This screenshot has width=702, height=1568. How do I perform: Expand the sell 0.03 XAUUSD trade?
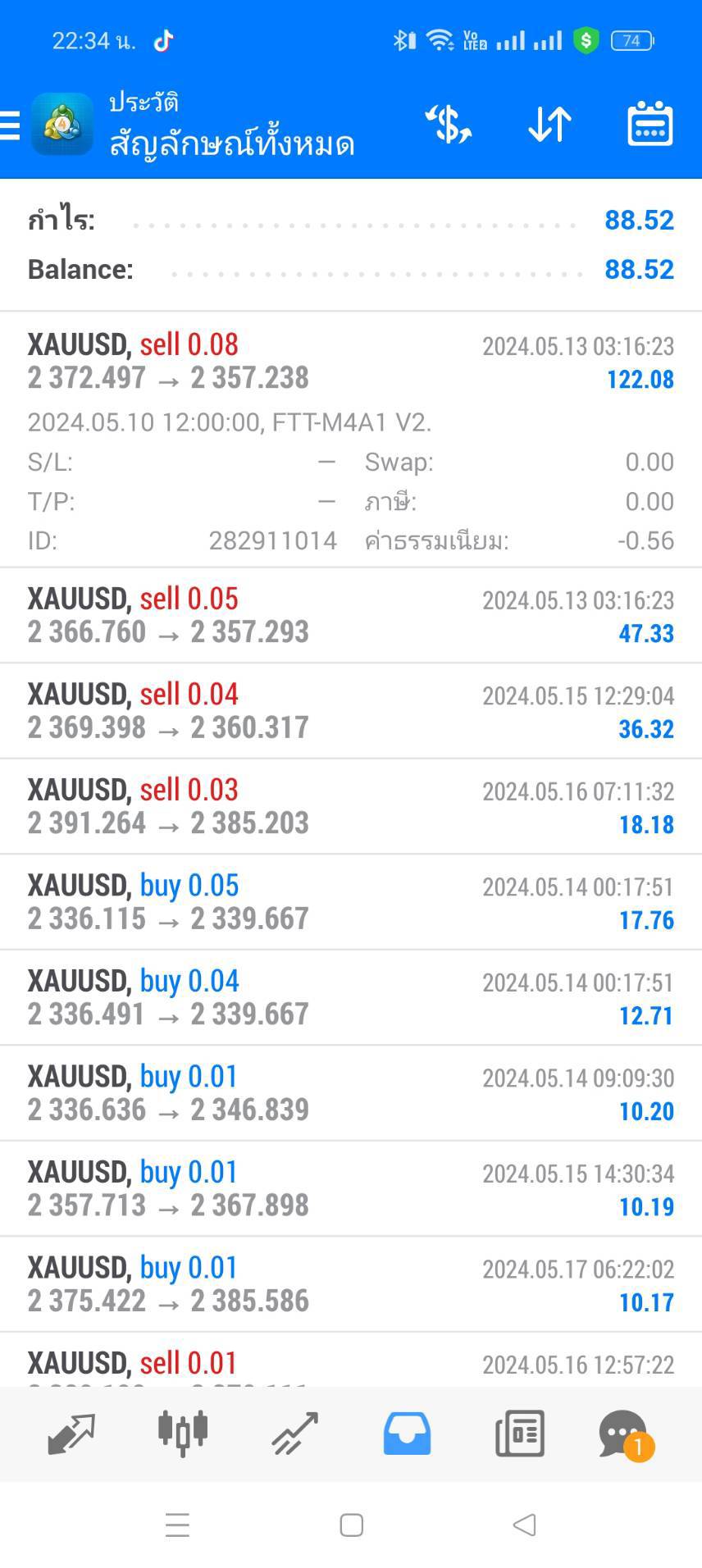point(351,806)
